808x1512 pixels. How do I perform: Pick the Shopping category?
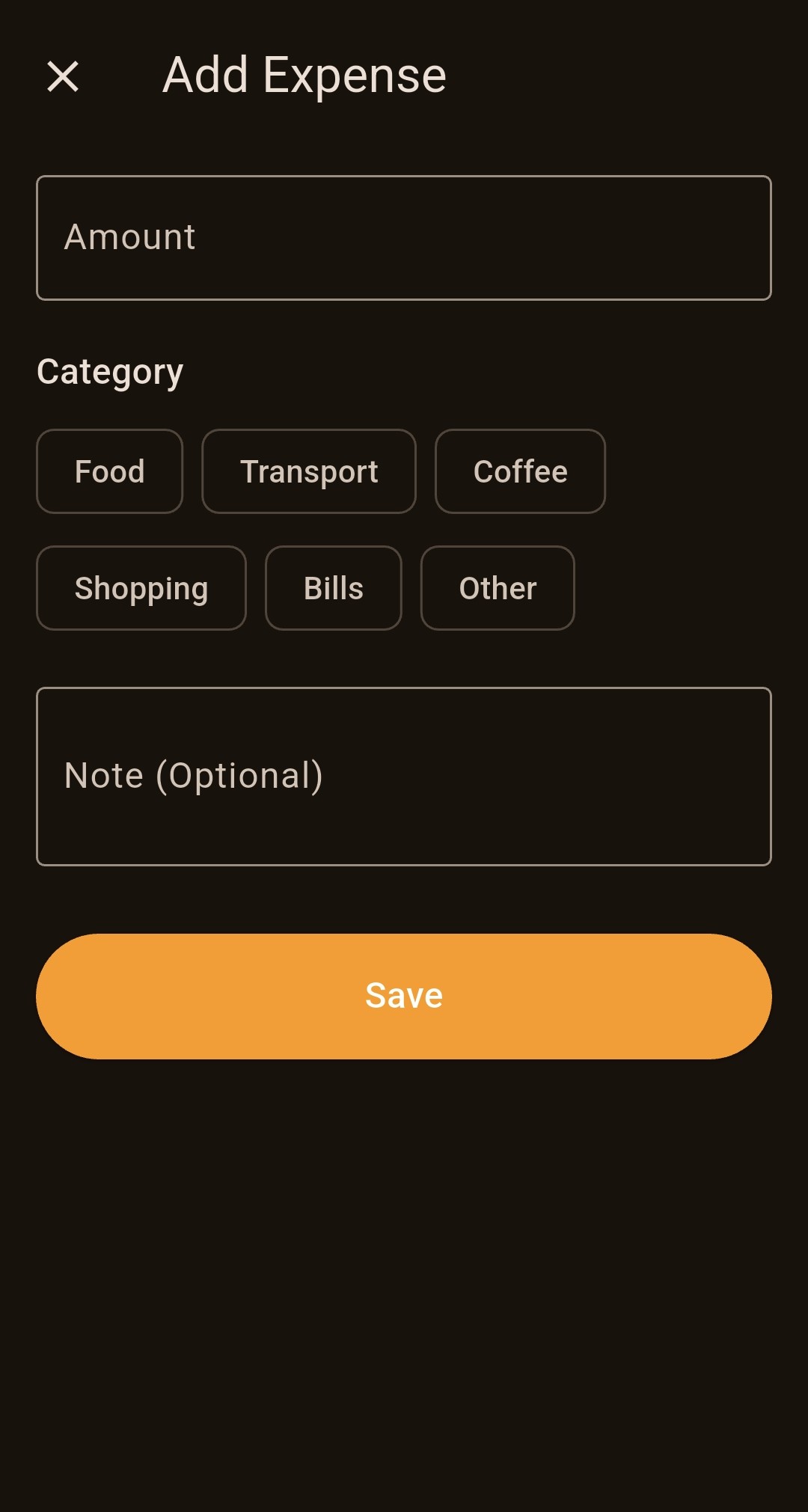click(141, 588)
